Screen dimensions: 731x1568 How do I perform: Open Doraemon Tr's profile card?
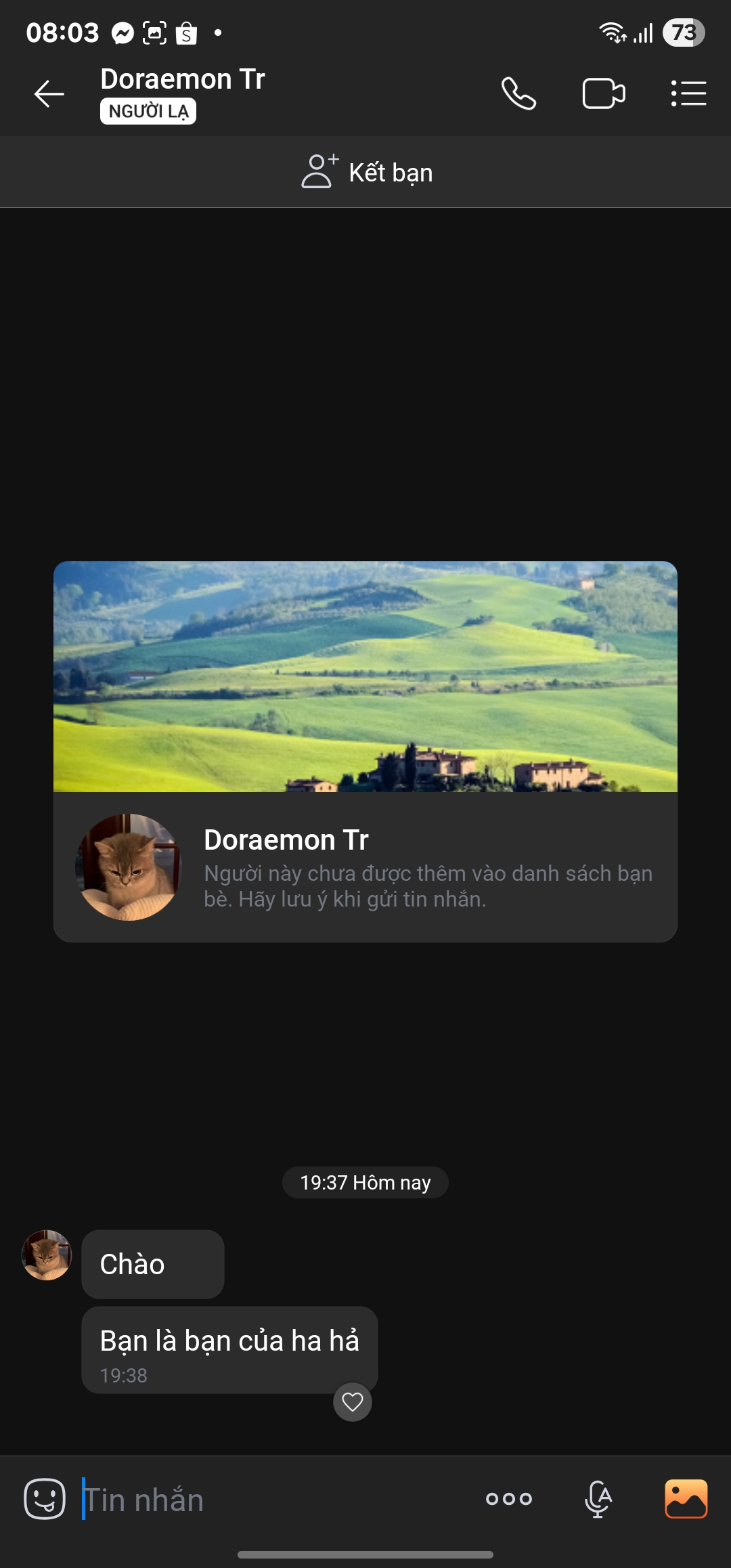pyautogui.click(x=365, y=867)
